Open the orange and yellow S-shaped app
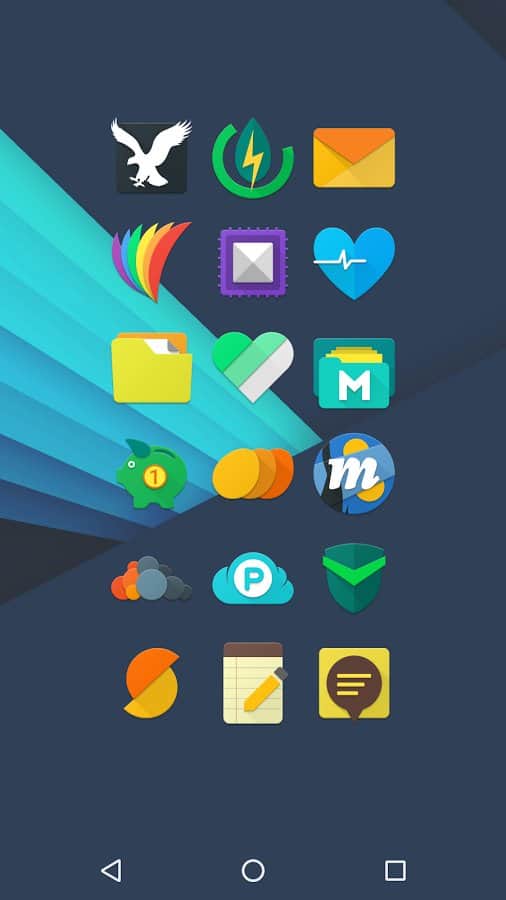 (x=152, y=683)
